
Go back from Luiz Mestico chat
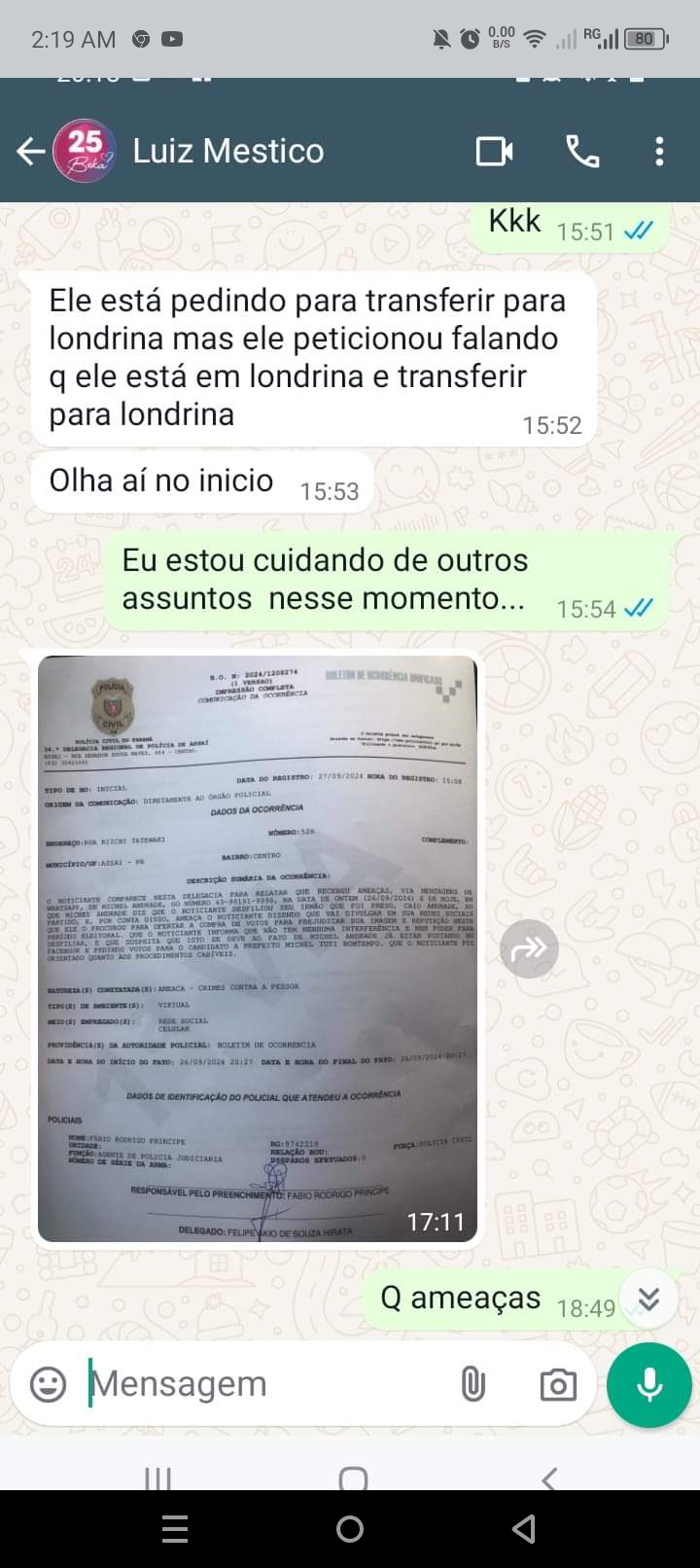[x=30, y=151]
